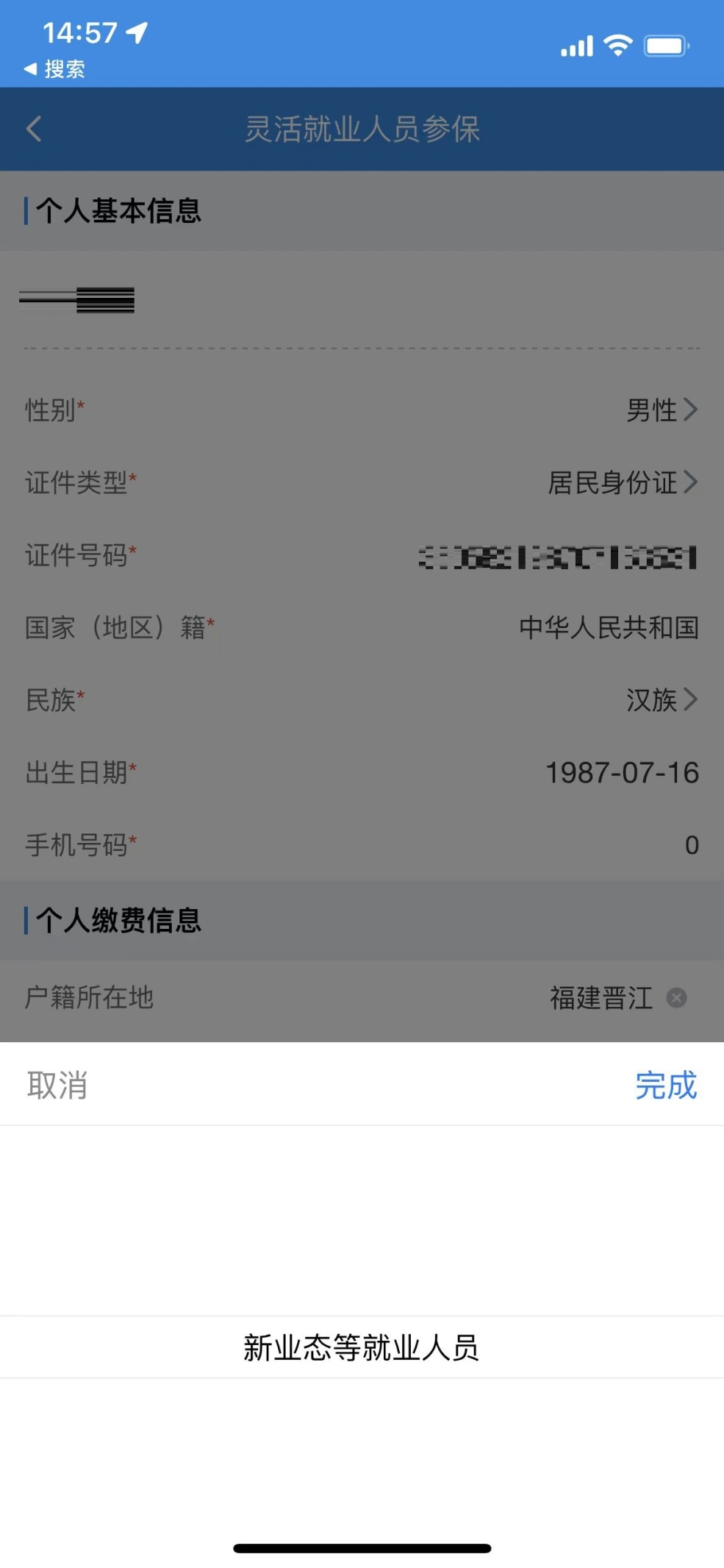This screenshot has height=1568, width=724.
Task: Tap 取消 to cancel the picker
Action: click(x=57, y=1085)
